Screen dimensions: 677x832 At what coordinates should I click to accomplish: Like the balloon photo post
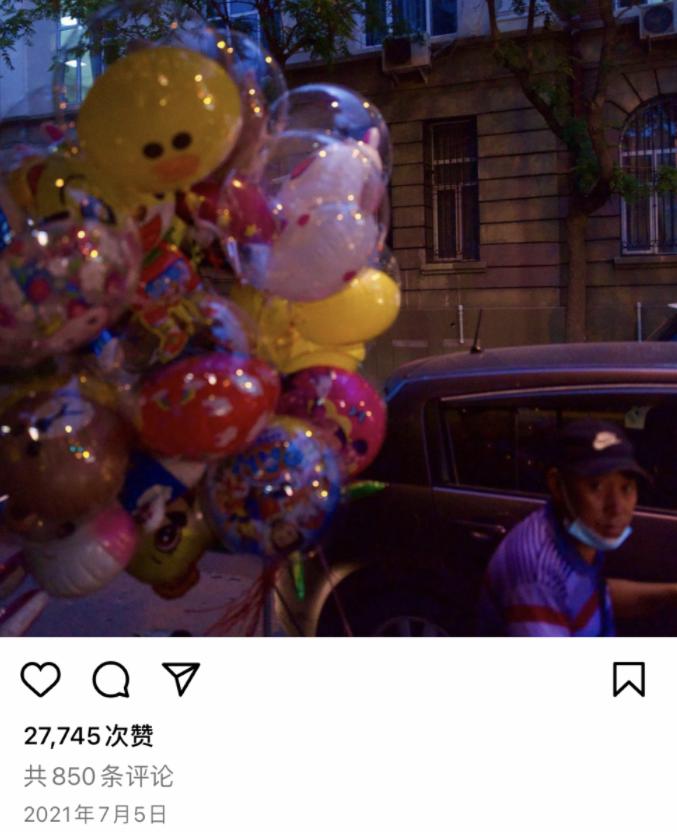(40, 679)
